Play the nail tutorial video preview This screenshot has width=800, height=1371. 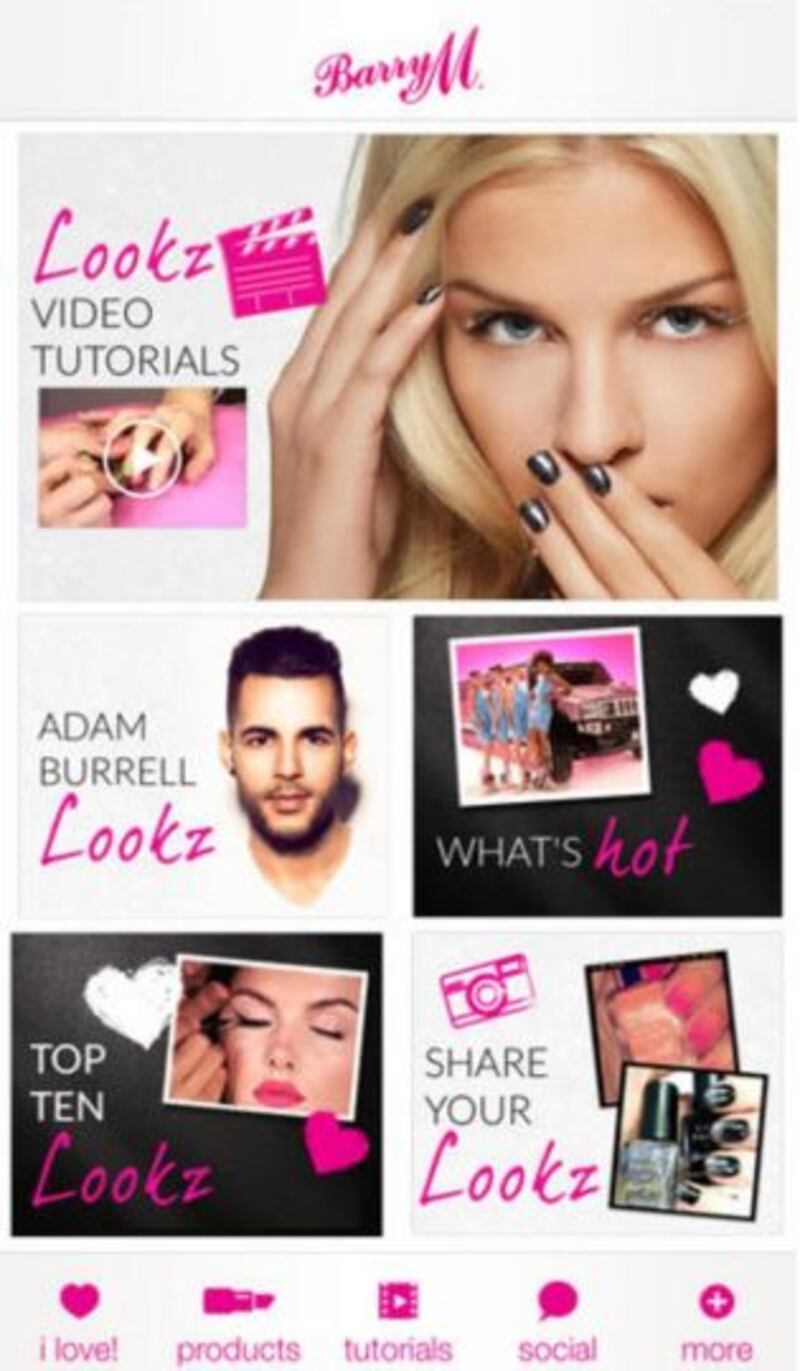pos(143,458)
